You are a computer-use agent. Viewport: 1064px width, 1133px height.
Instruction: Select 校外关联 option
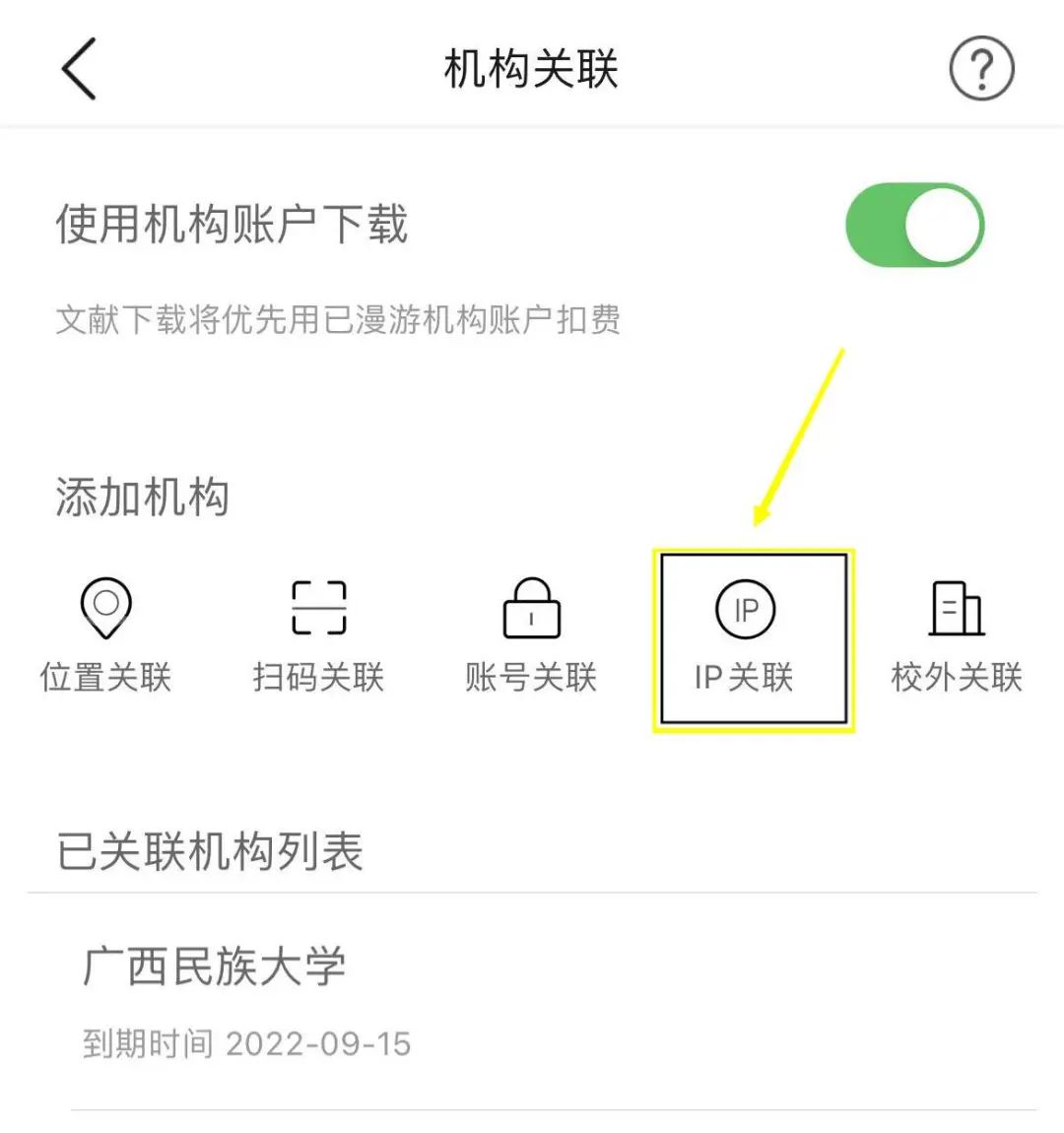click(x=957, y=635)
